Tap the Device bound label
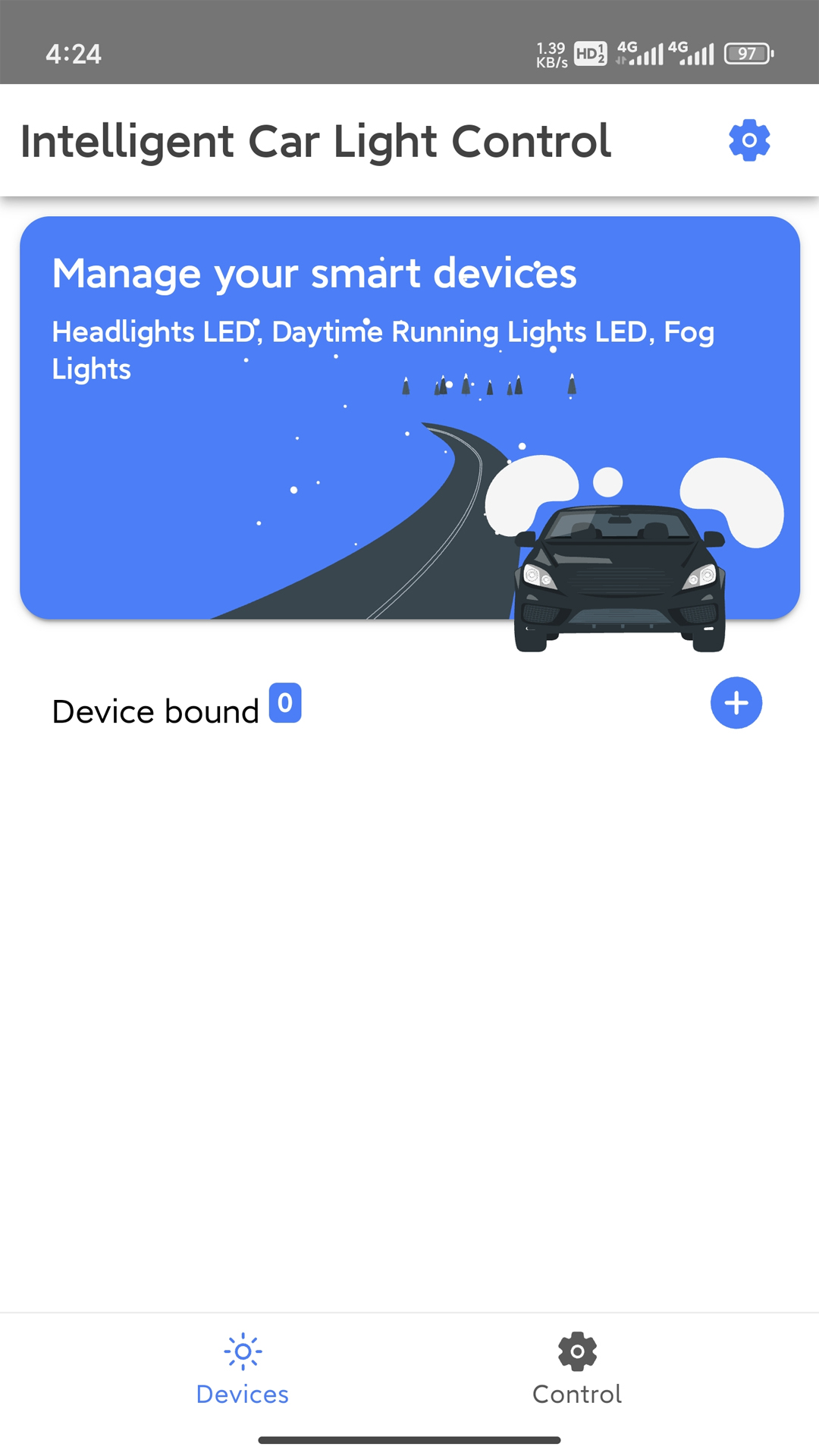Image resolution: width=819 pixels, height=1456 pixels. coord(155,711)
